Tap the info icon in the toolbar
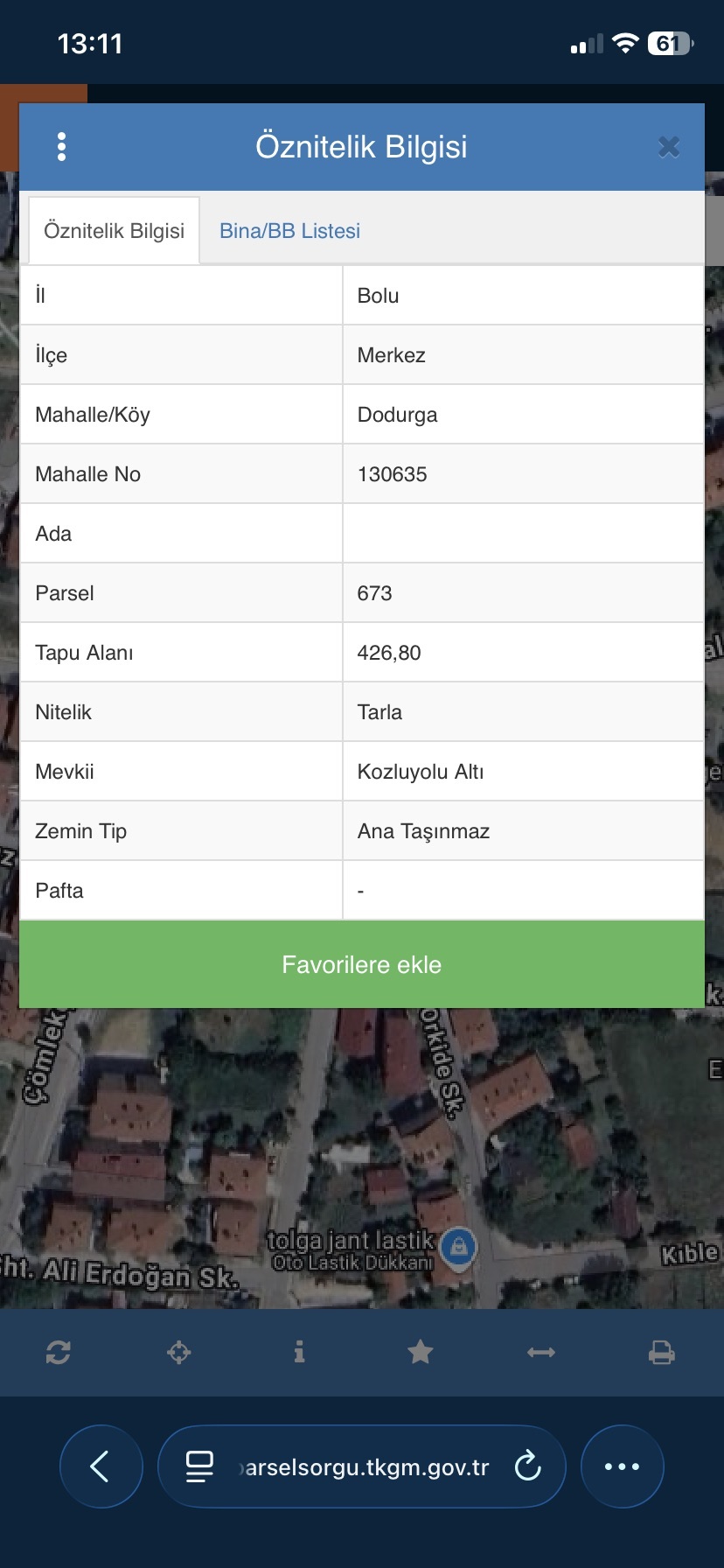This screenshot has height=1568, width=724. (300, 1353)
